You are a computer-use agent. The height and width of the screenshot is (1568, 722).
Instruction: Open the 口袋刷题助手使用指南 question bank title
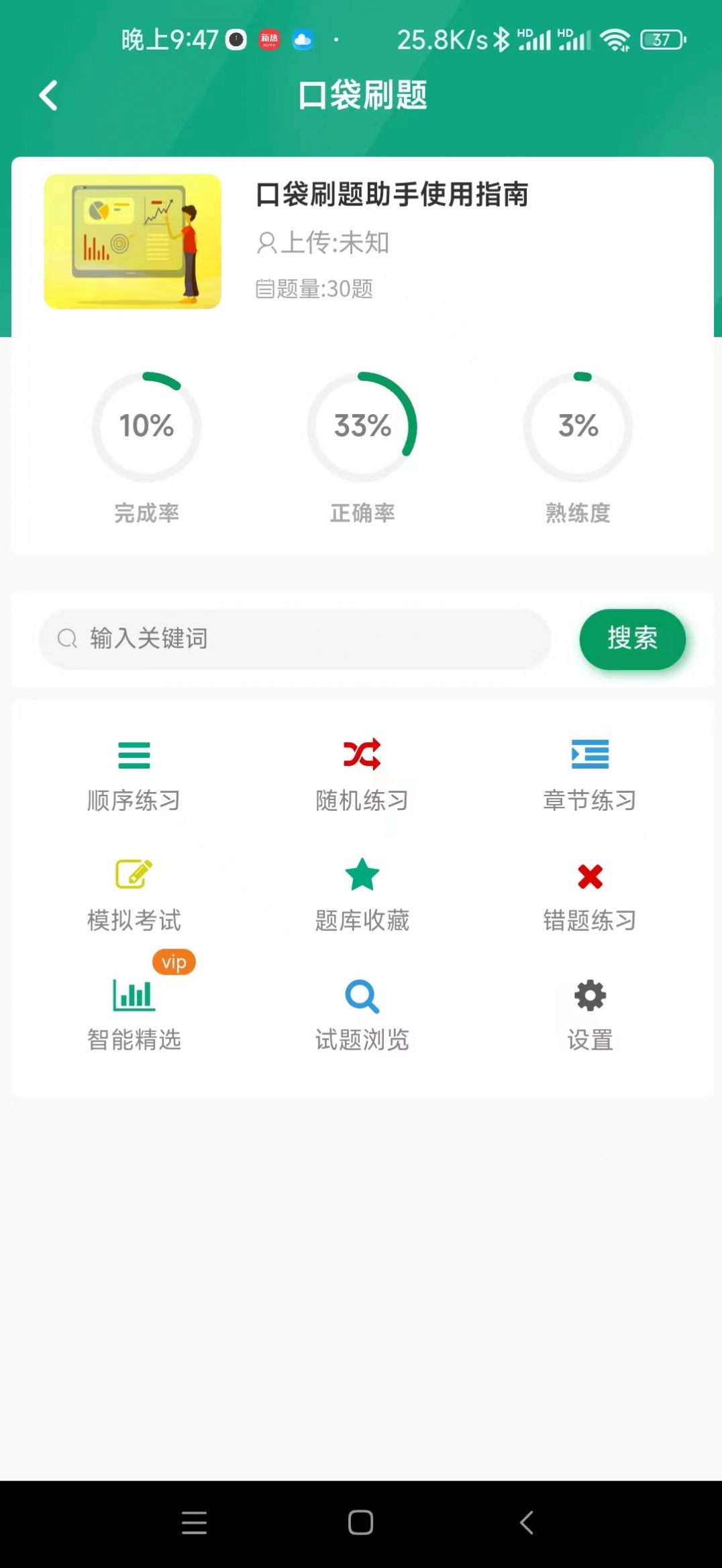coord(393,196)
